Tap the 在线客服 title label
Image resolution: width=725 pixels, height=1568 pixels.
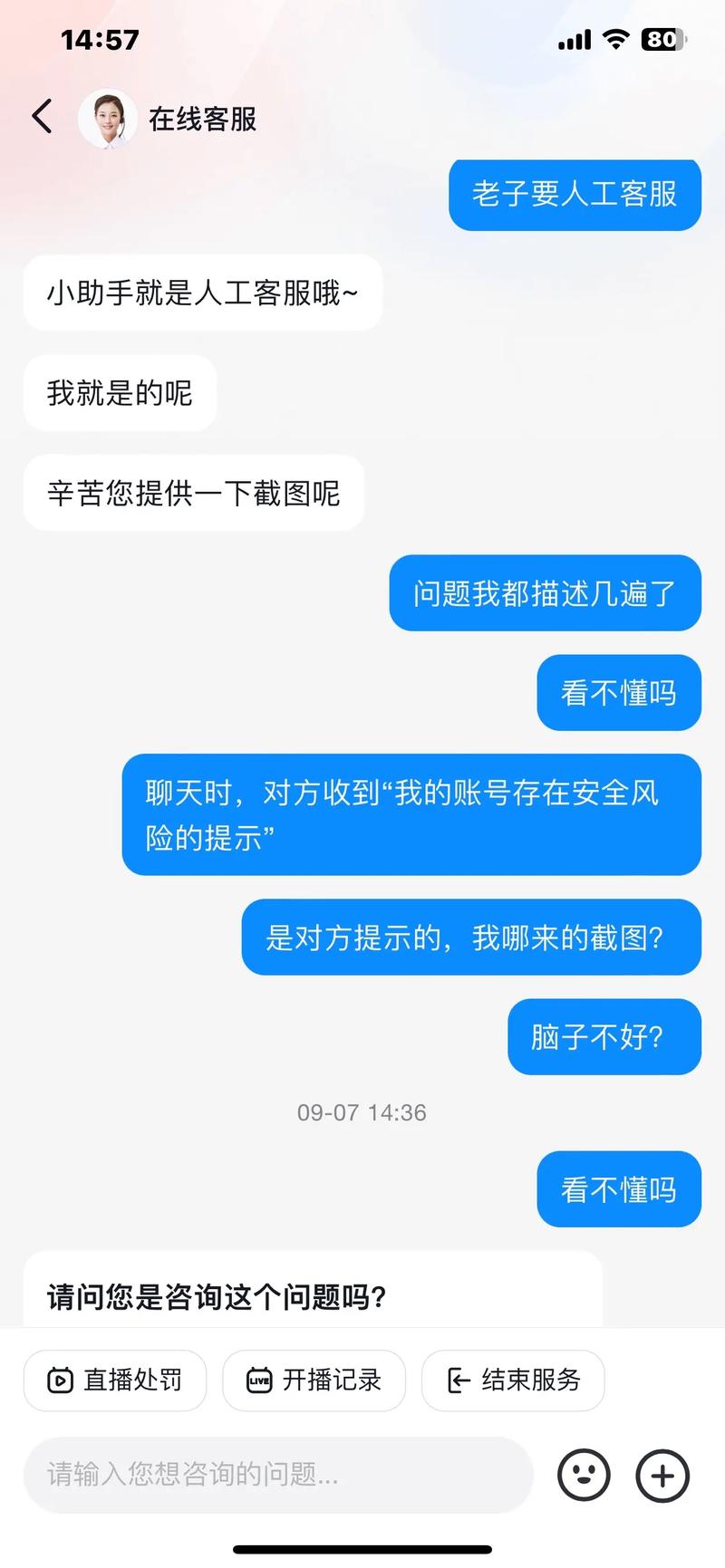click(201, 120)
